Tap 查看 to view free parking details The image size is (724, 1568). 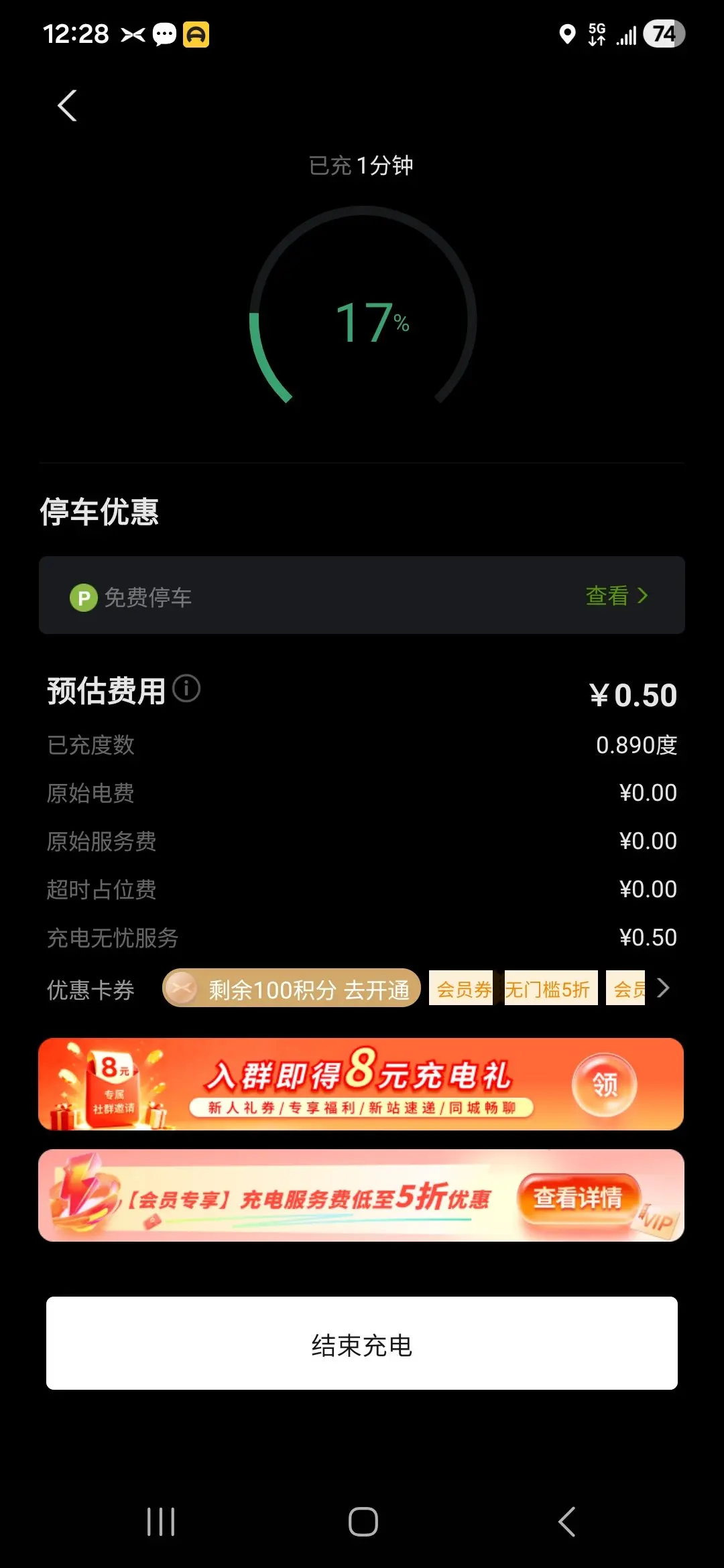click(617, 595)
